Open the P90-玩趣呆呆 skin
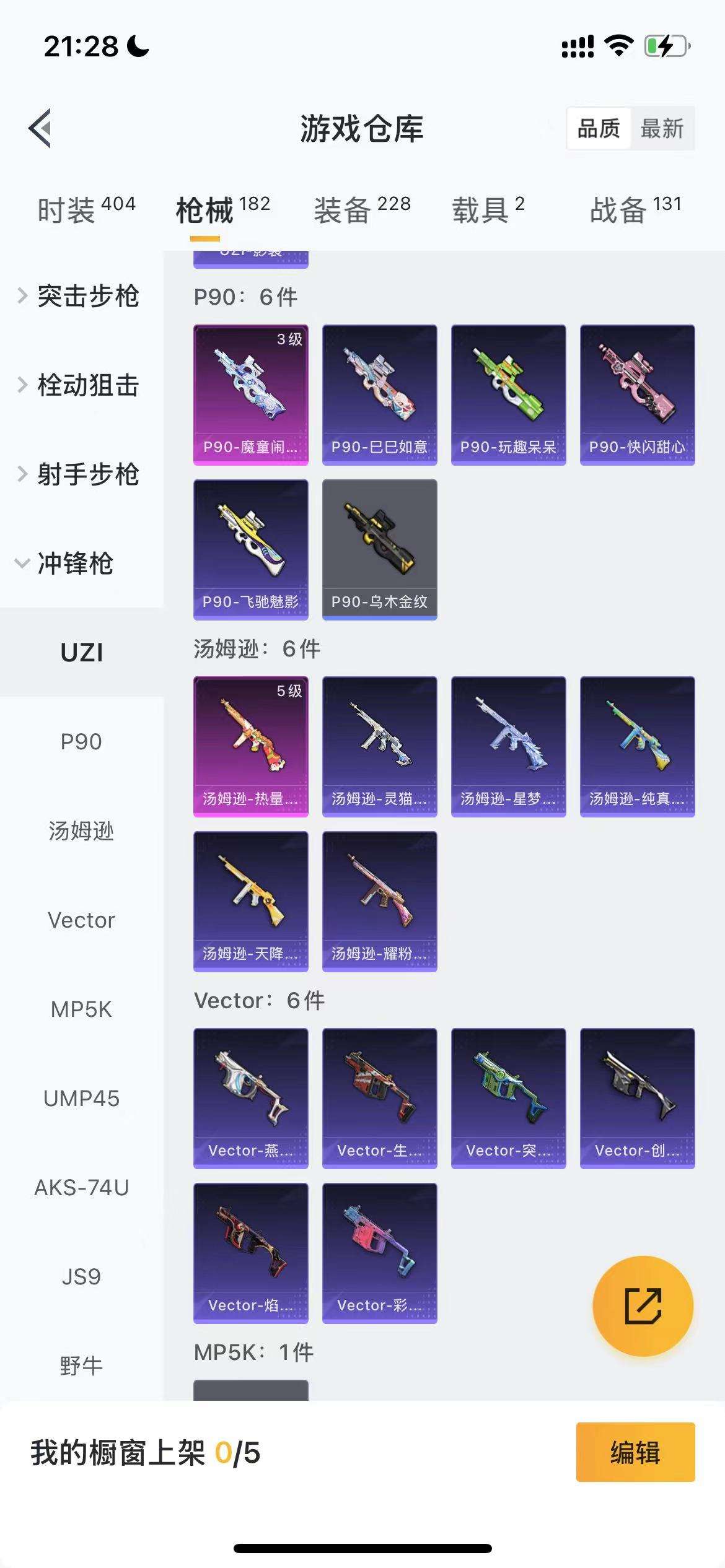Viewport: 725px width, 1568px height. click(508, 394)
